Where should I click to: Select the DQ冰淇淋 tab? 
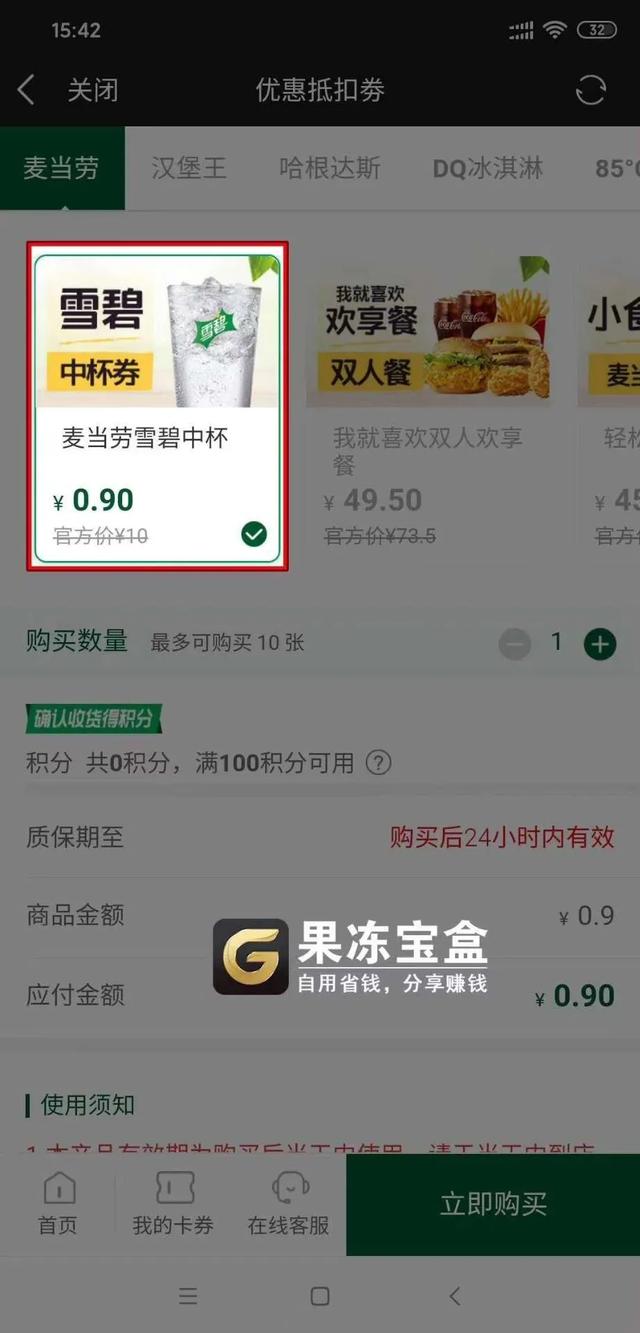487,168
